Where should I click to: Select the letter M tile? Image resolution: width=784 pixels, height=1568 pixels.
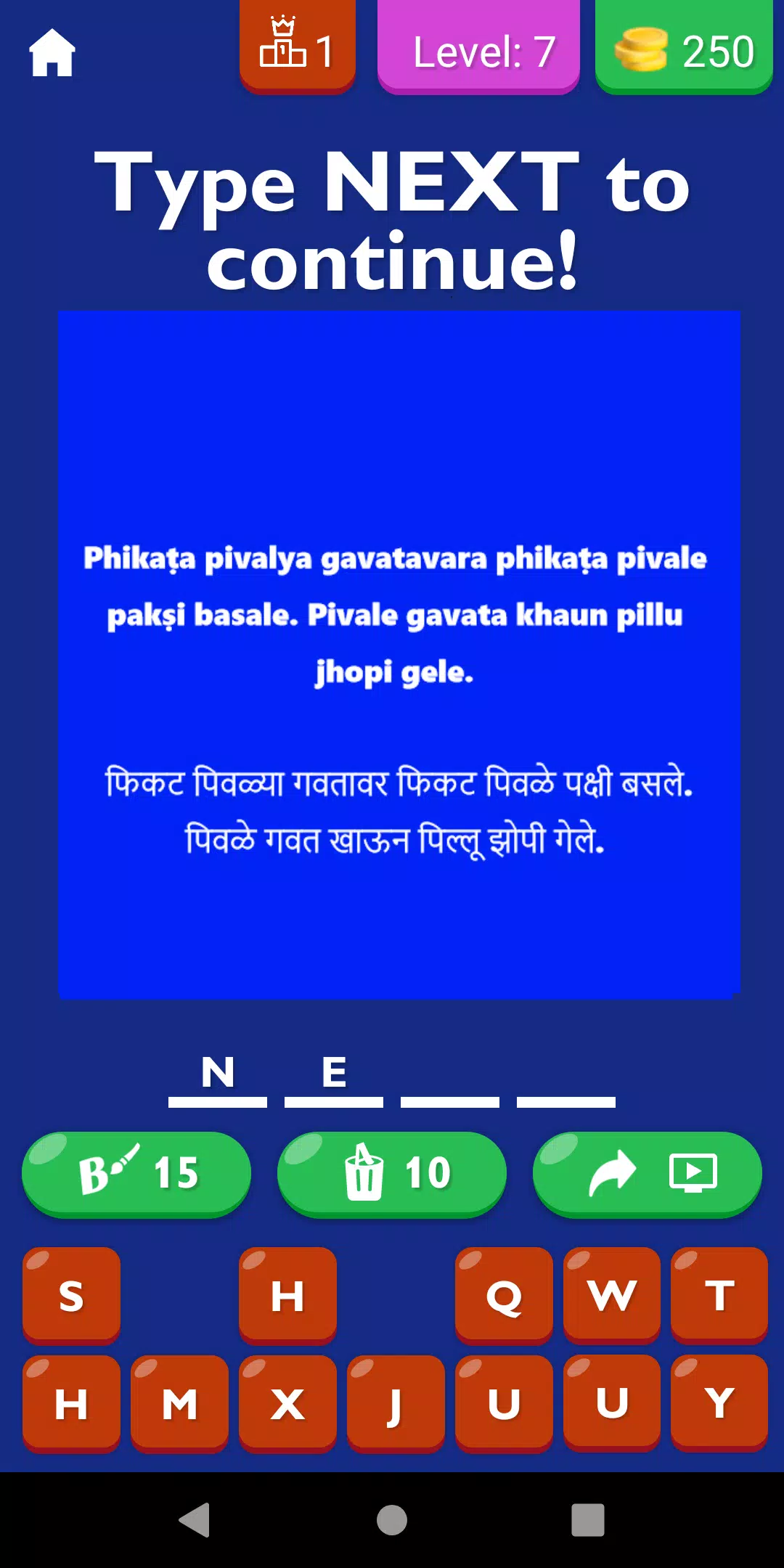[179, 1402]
